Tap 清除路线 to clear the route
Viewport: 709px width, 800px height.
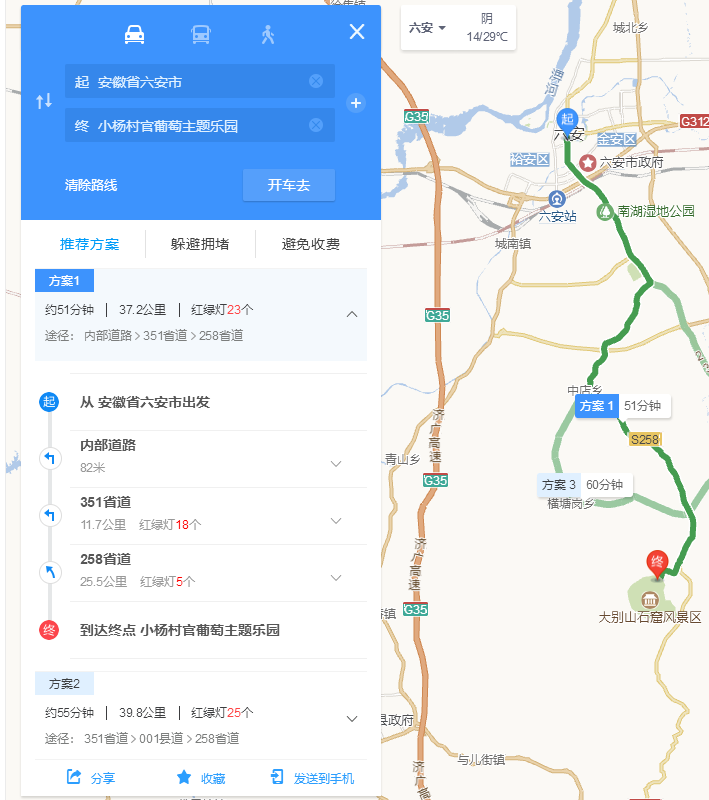[91, 185]
